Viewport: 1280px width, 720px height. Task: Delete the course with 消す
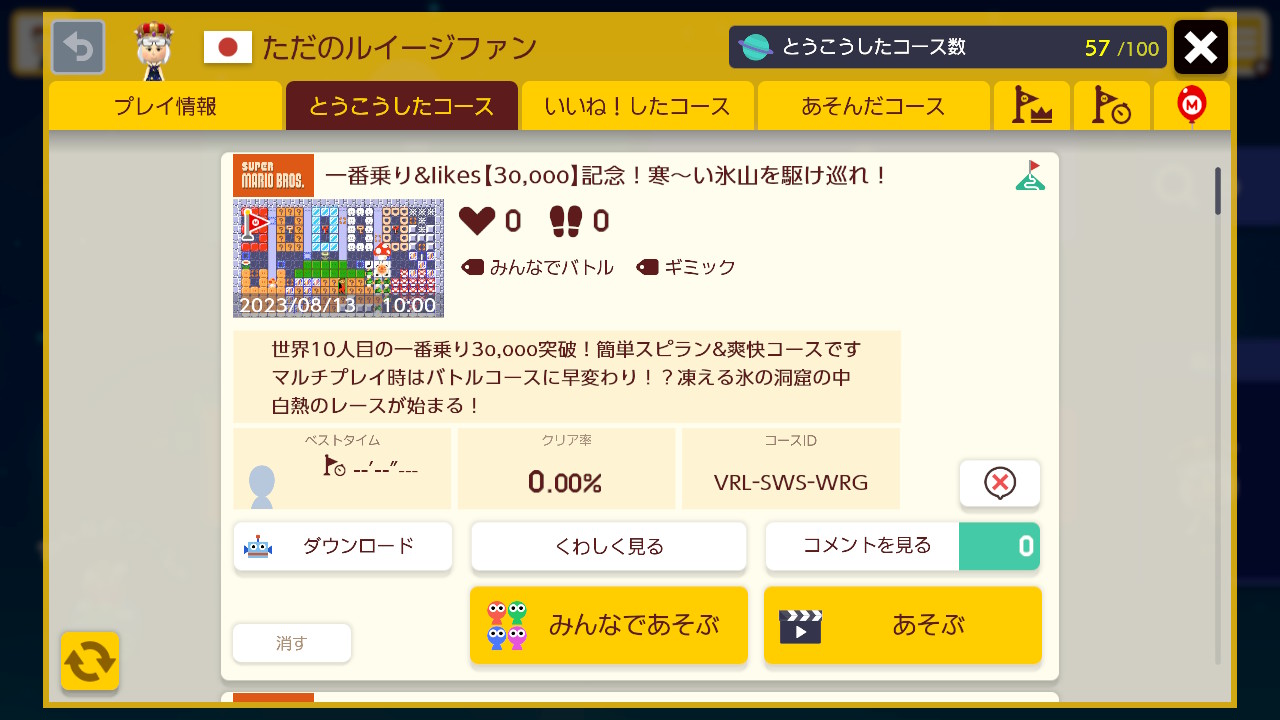[x=292, y=643]
